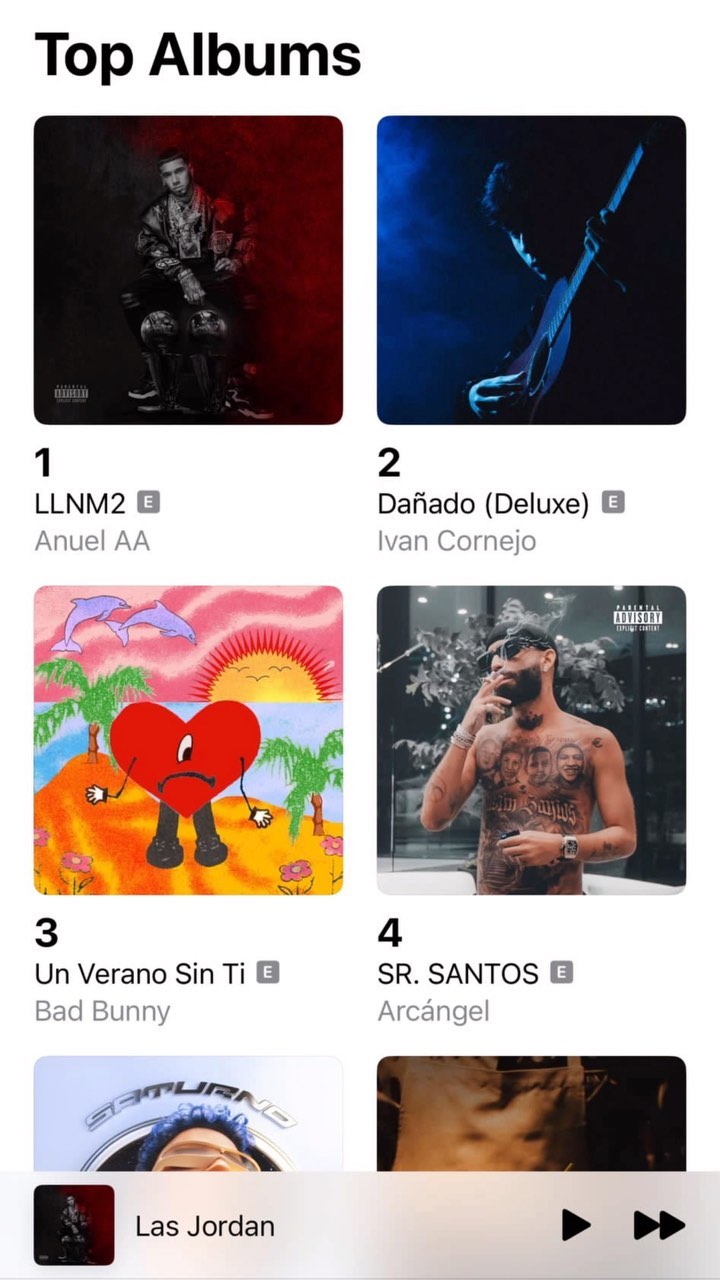Open the Saturno album cover

coord(188,1114)
